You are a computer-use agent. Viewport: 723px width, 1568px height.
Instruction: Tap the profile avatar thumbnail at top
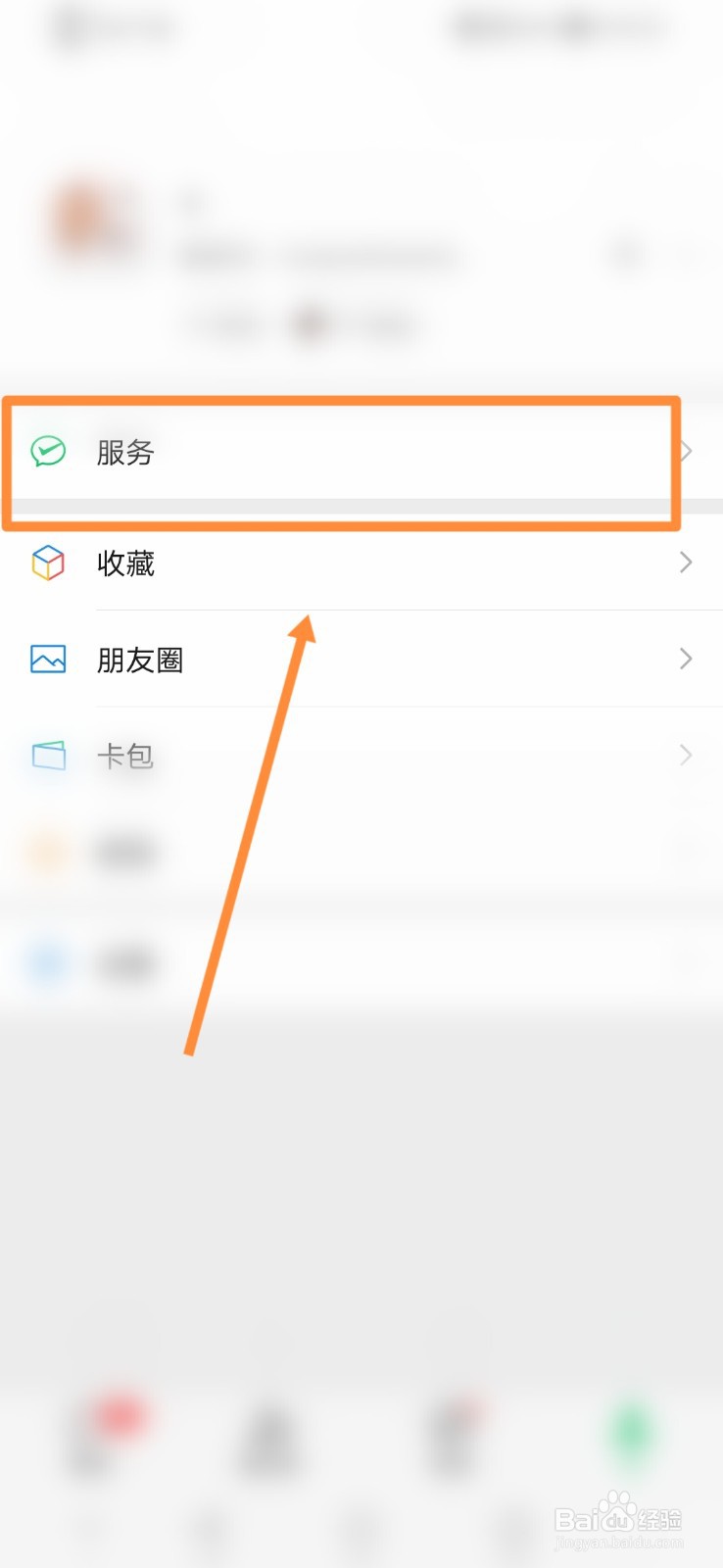point(86,223)
